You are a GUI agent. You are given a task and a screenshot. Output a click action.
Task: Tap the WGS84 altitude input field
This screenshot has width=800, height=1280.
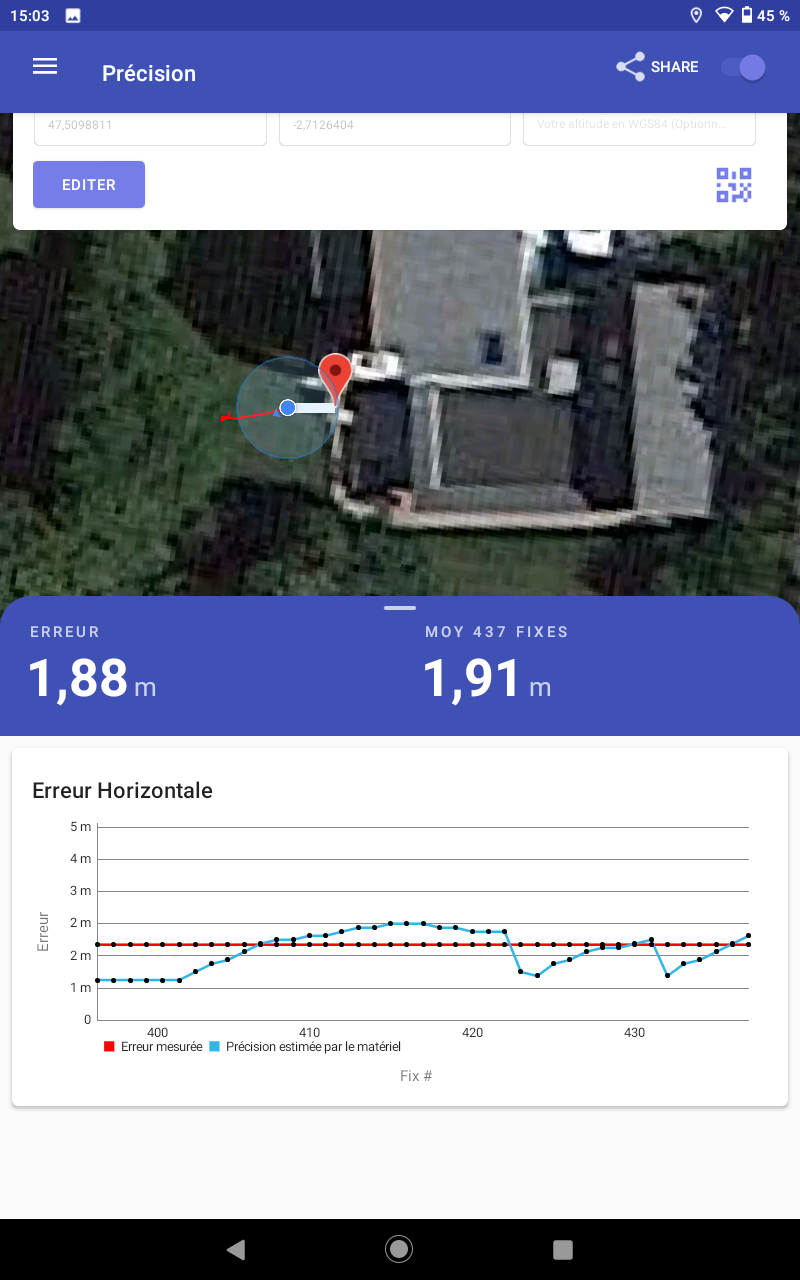pos(639,128)
